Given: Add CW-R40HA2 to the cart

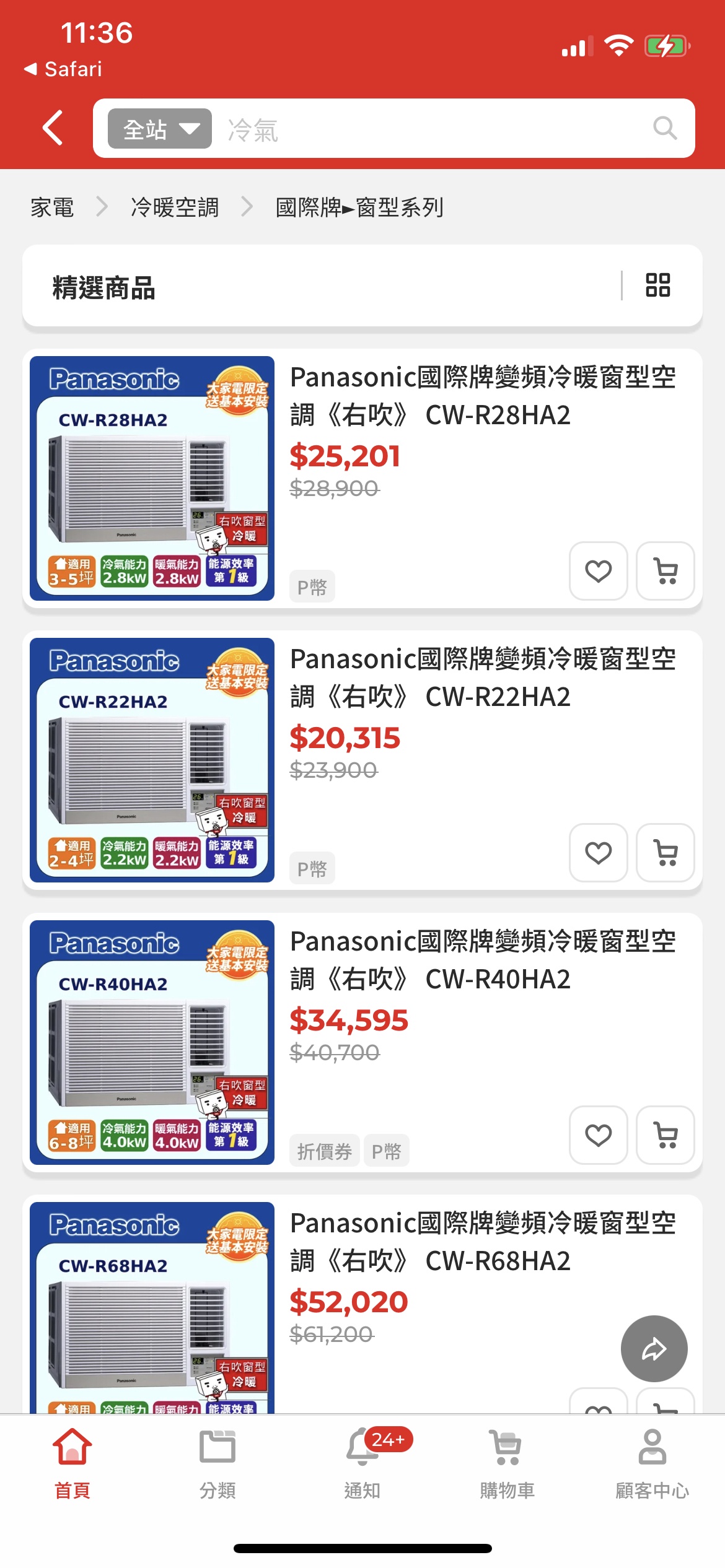Looking at the screenshot, I should pos(666,1135).
